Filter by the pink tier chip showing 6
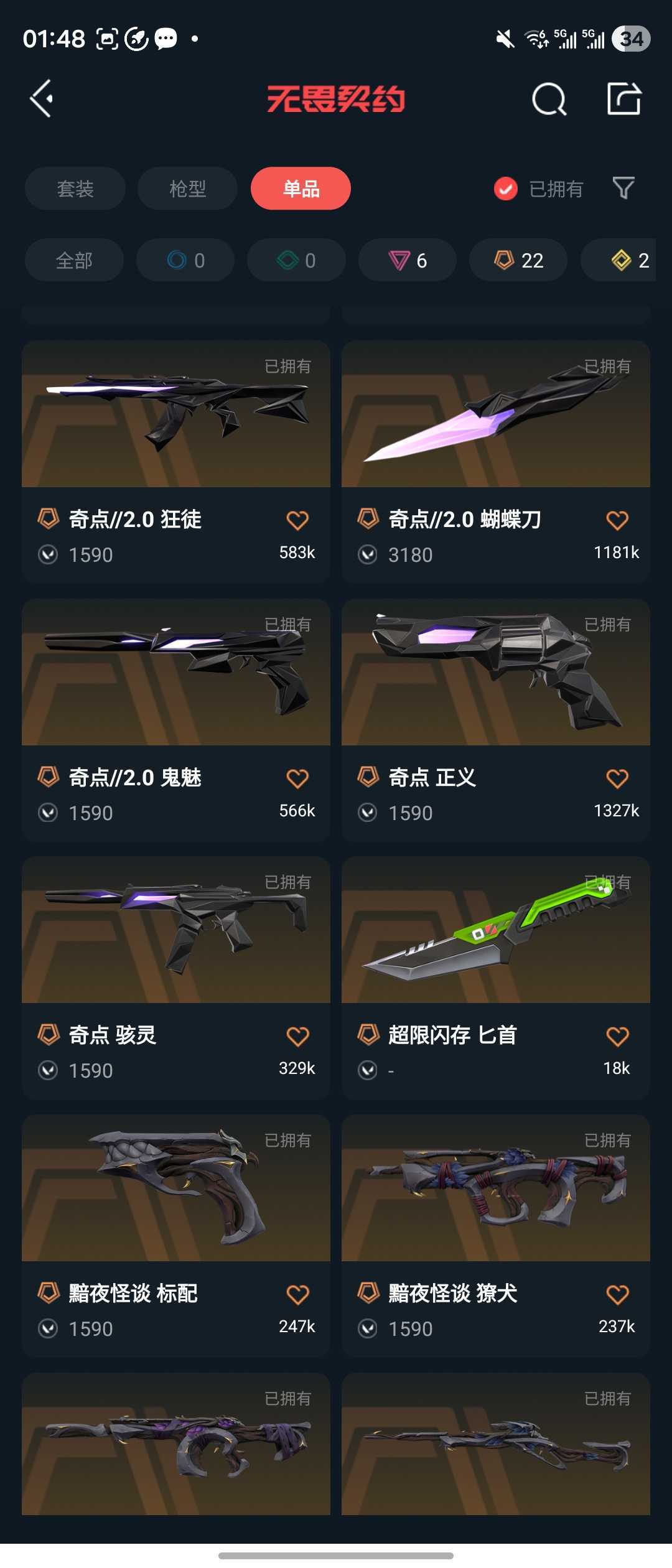This screenshot has width=672, height=1568. click(x=408, y=260)
